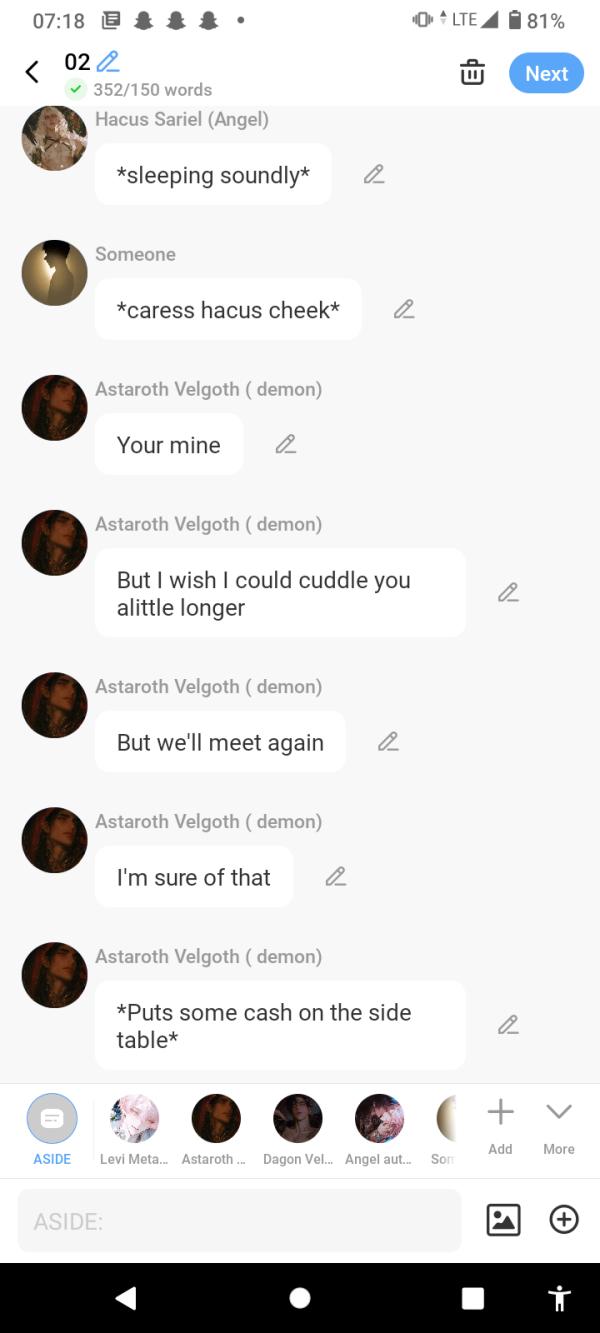The height and width of the screenshot is (1333, 600).
Task: Go back using the header arrow
Action: pyautogui.click(x=32, y=72)
